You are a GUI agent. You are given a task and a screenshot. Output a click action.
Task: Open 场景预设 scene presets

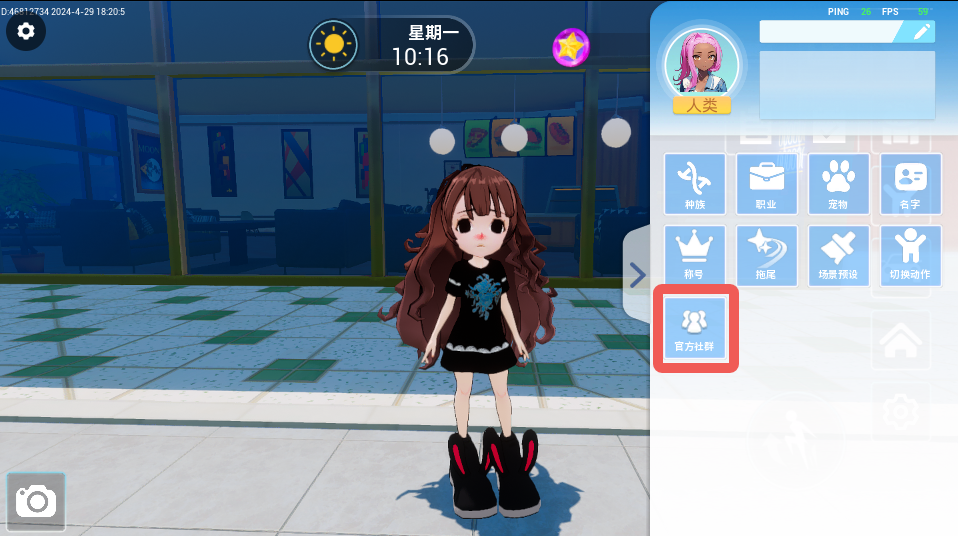point(838,256)
